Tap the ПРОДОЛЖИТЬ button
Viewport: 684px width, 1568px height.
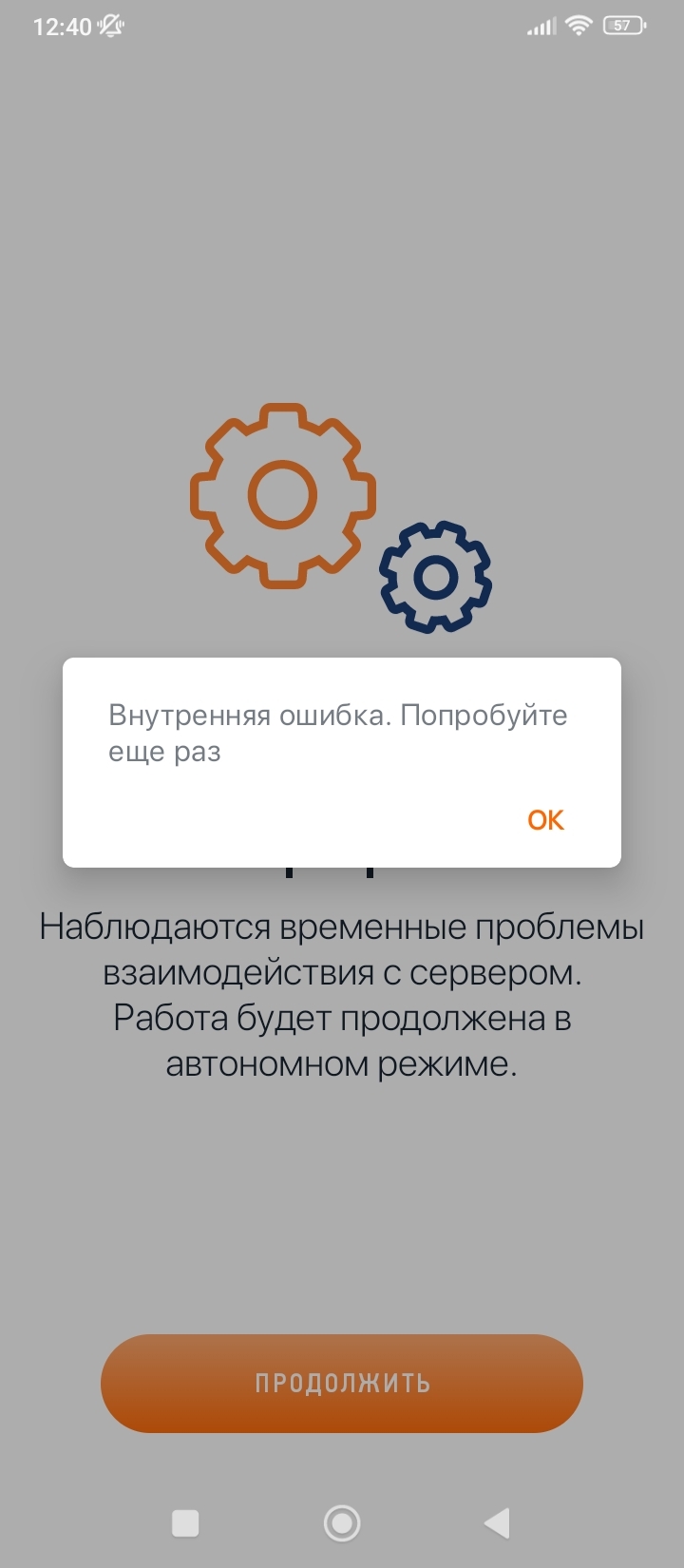tap(342, 1383)
